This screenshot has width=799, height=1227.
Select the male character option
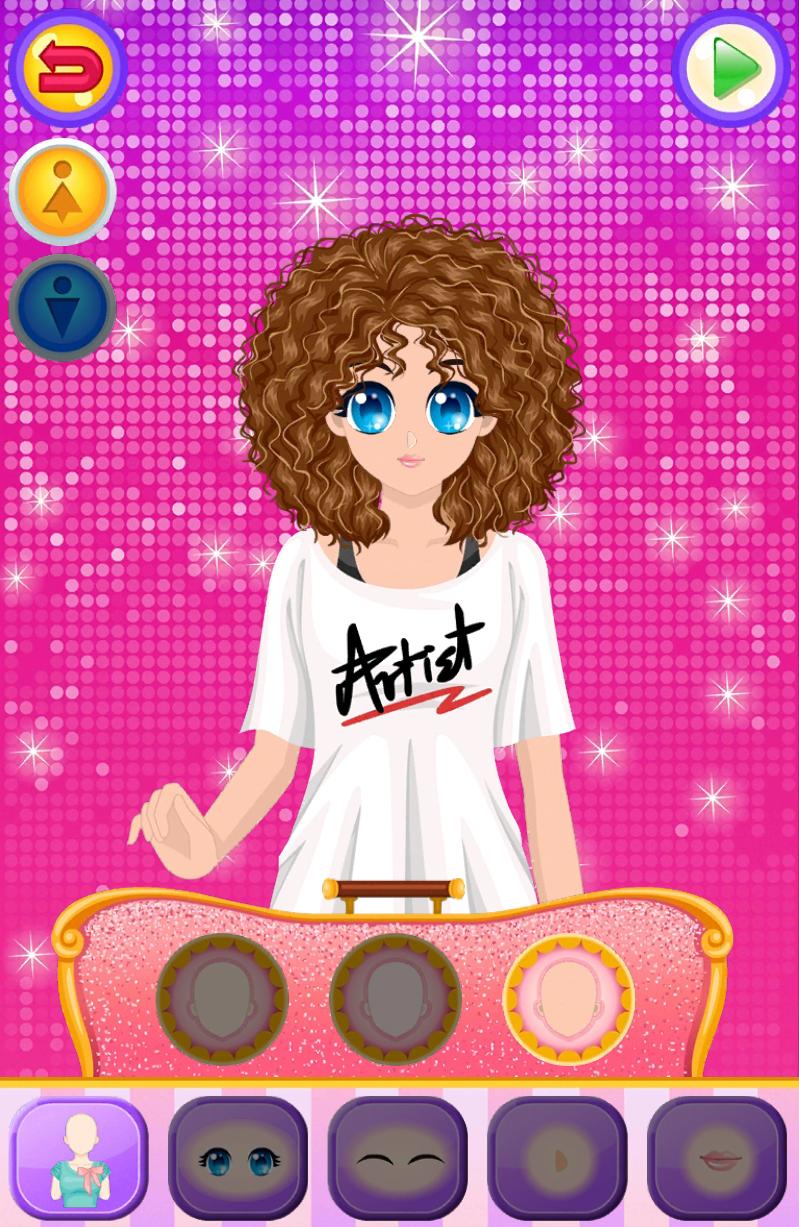[63, 308]
